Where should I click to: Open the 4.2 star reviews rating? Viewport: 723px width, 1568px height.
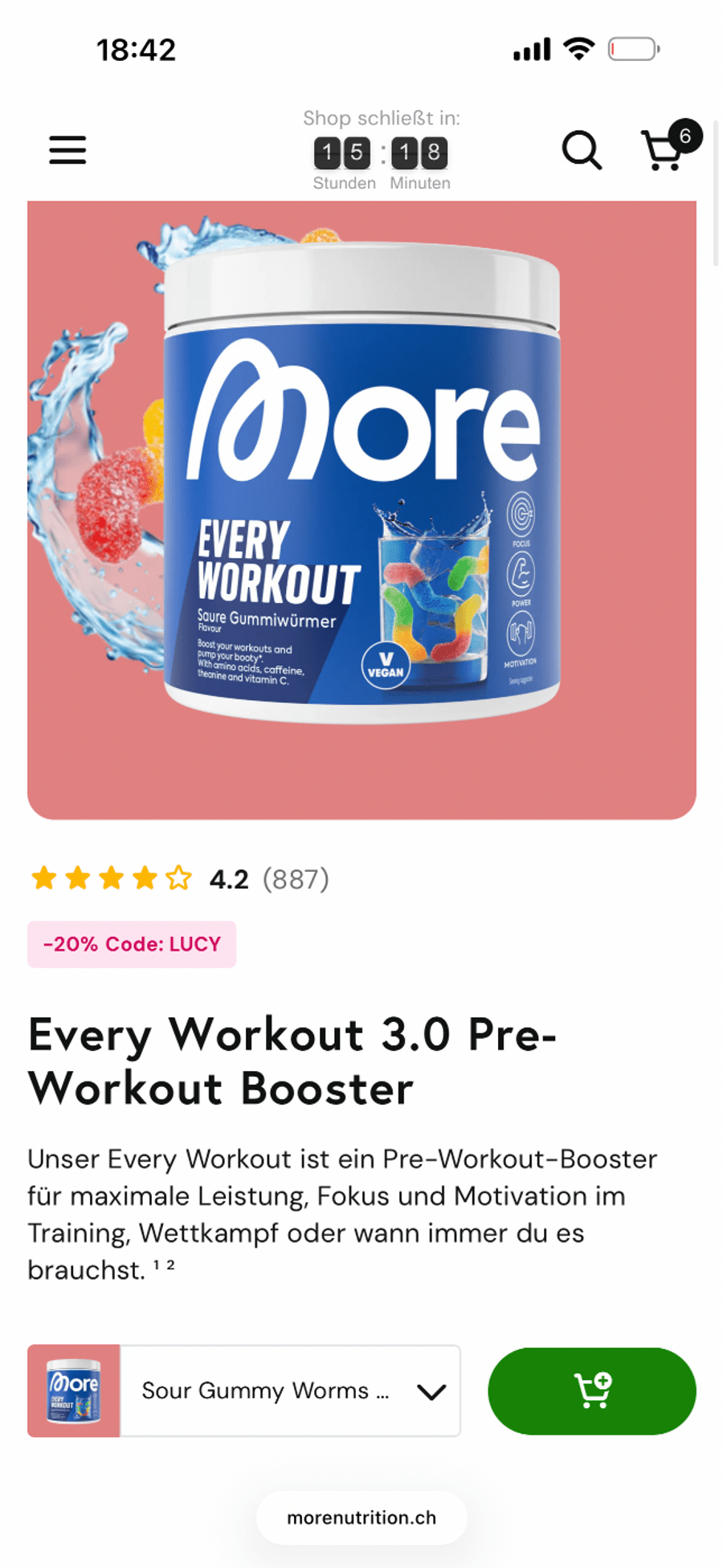[179, 879]
